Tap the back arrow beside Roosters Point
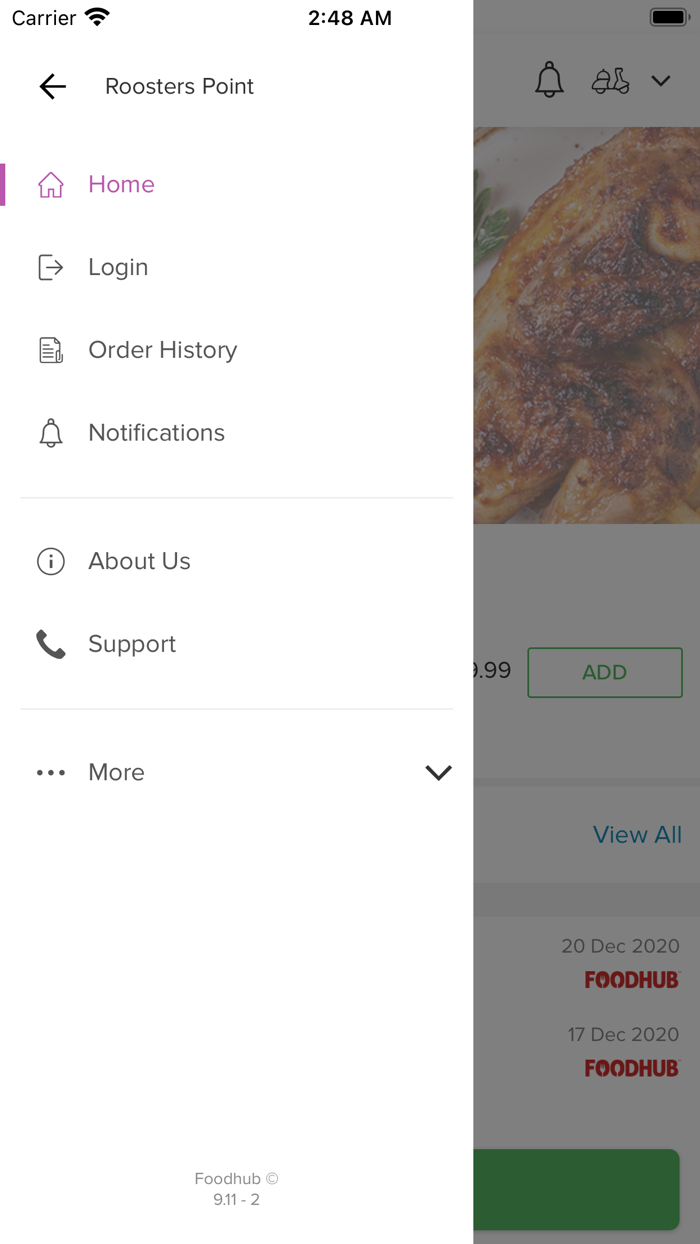 (x=53, y=87)
